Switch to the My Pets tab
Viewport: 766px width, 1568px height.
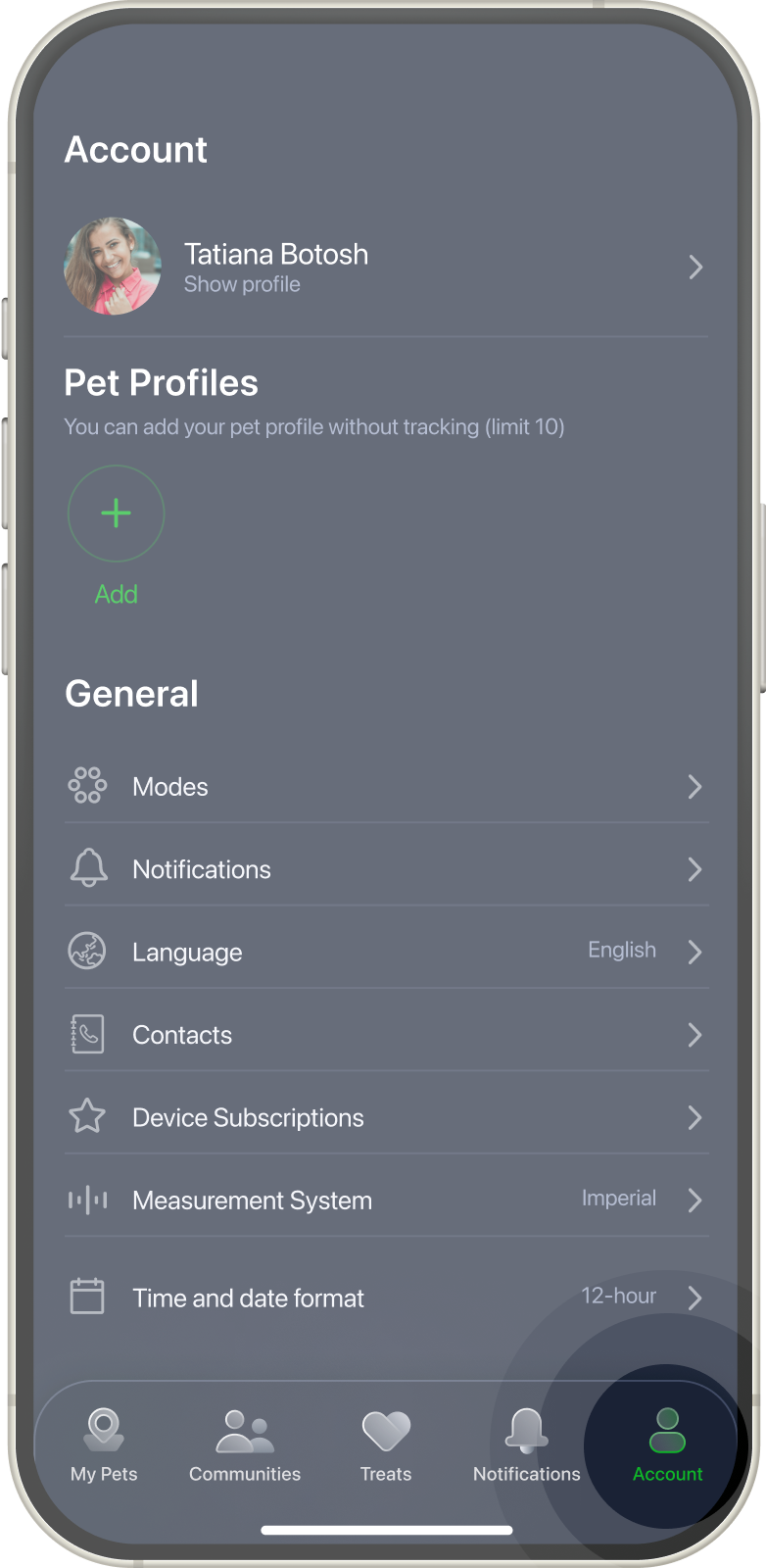[x=104, y=1445]
